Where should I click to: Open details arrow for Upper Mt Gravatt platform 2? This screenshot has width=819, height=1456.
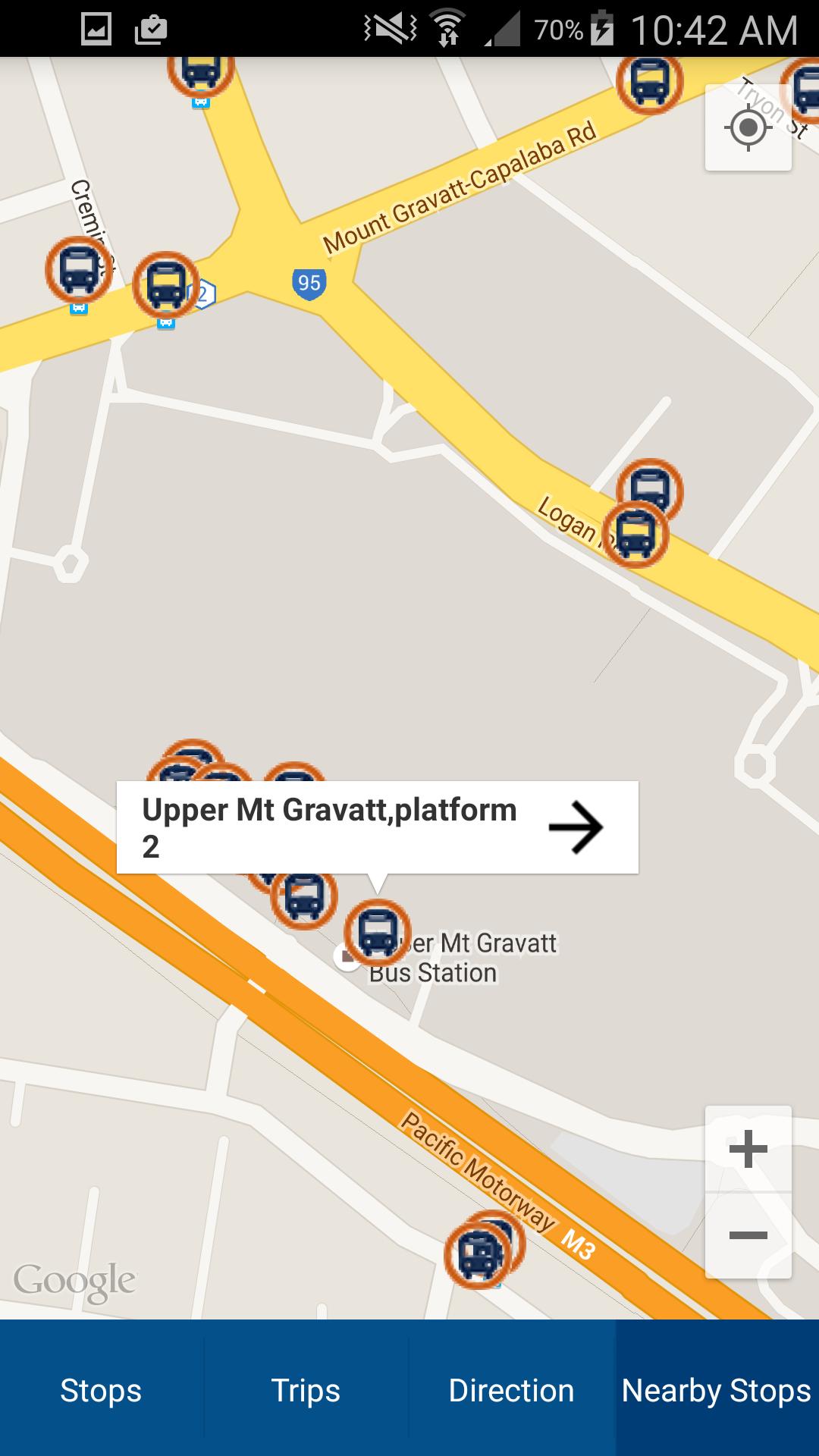(579, 827)
